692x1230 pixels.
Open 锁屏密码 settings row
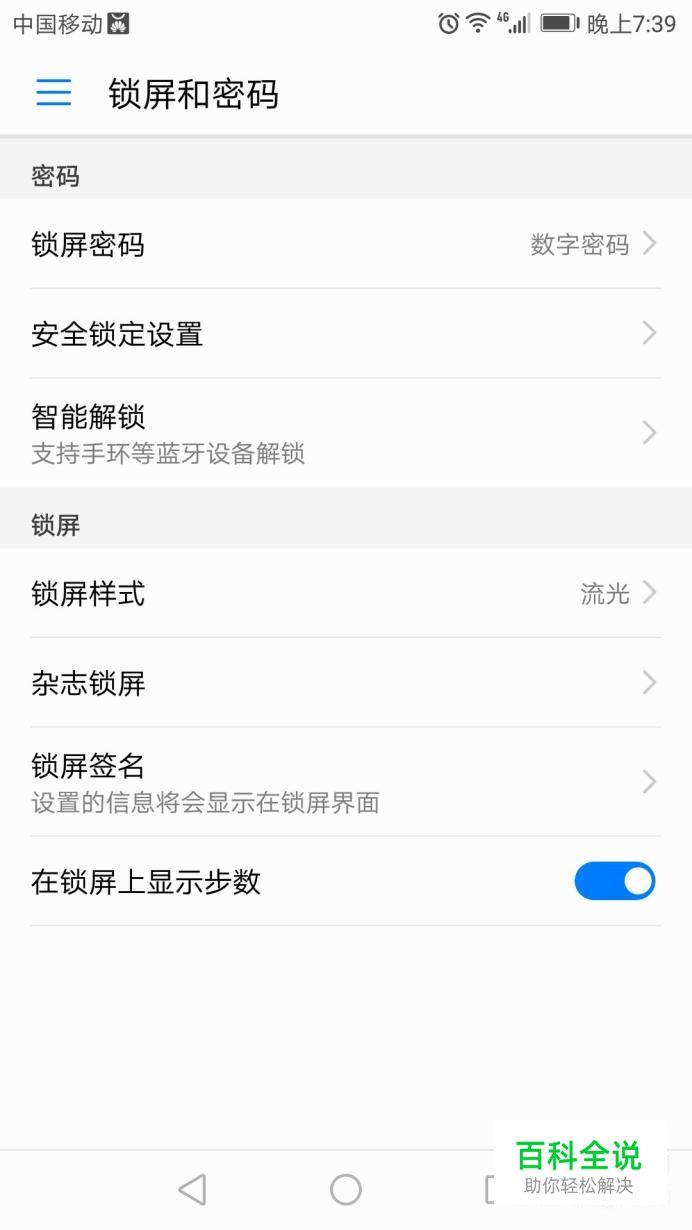tap(346, 244)
